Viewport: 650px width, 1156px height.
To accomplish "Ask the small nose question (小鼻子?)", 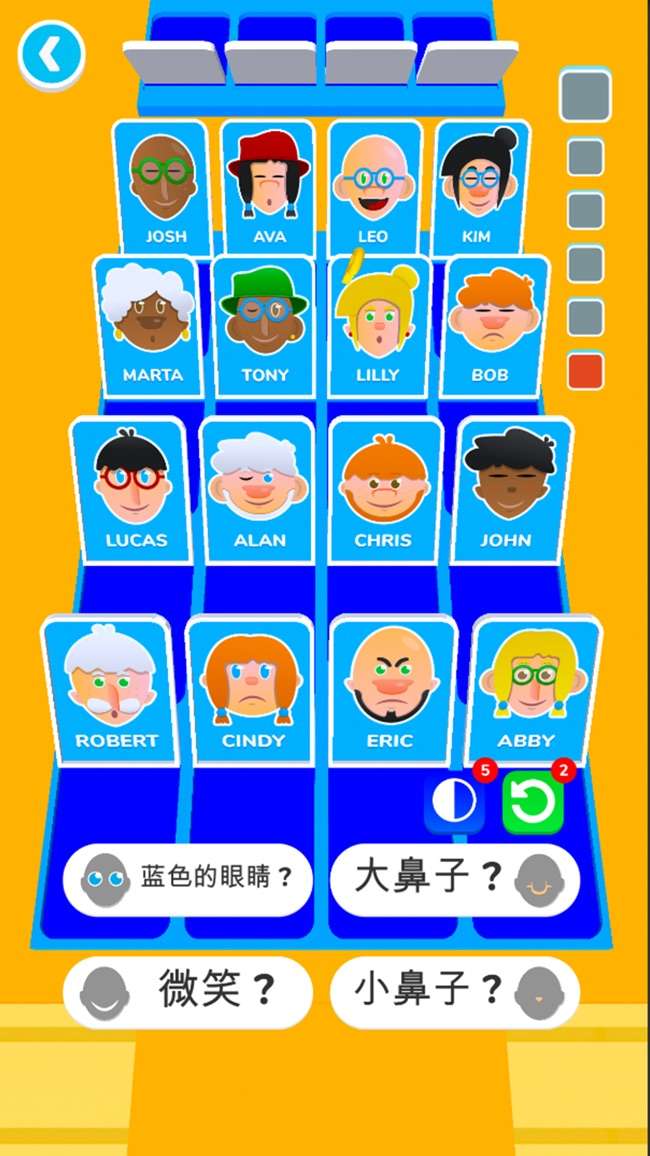I will pyautogui.click(x=455, y=991).
